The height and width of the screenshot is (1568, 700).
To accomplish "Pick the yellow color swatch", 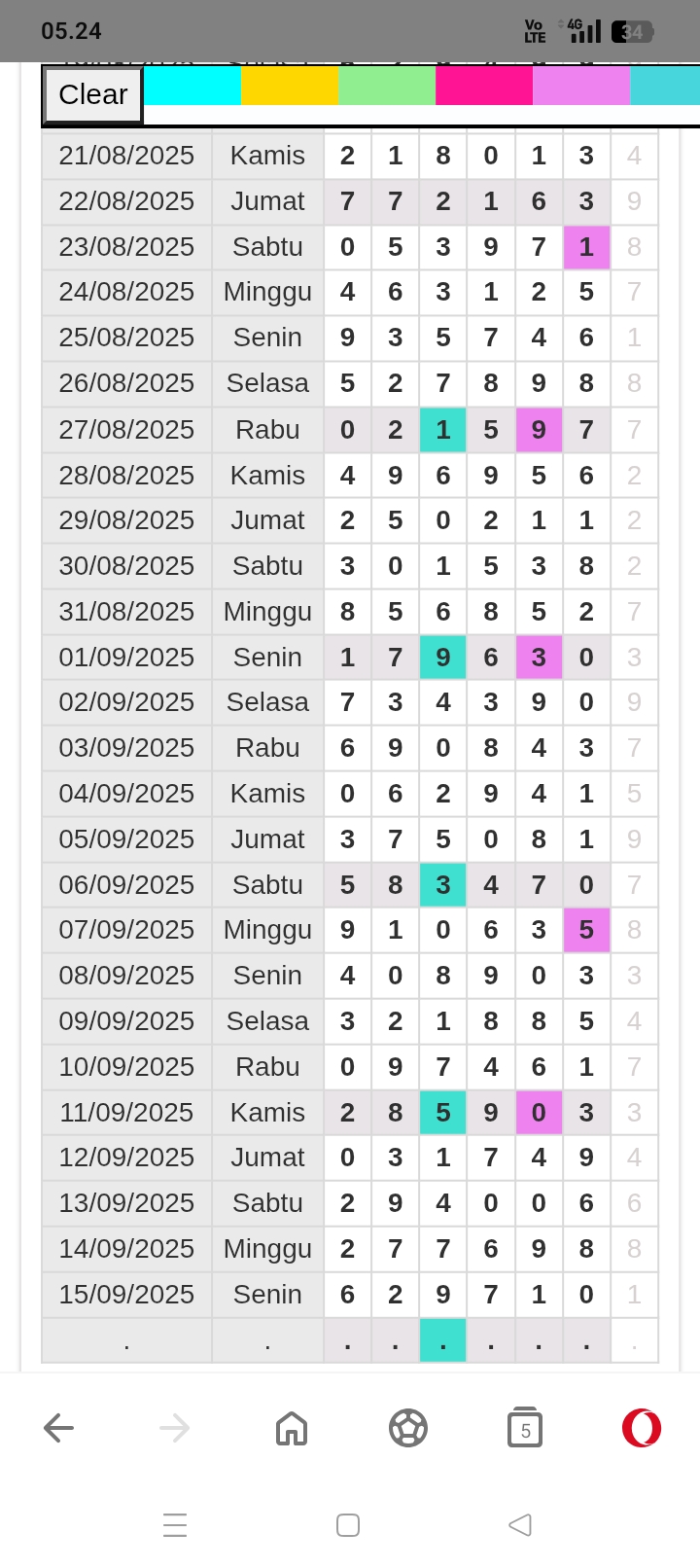I will click(290, 86).
